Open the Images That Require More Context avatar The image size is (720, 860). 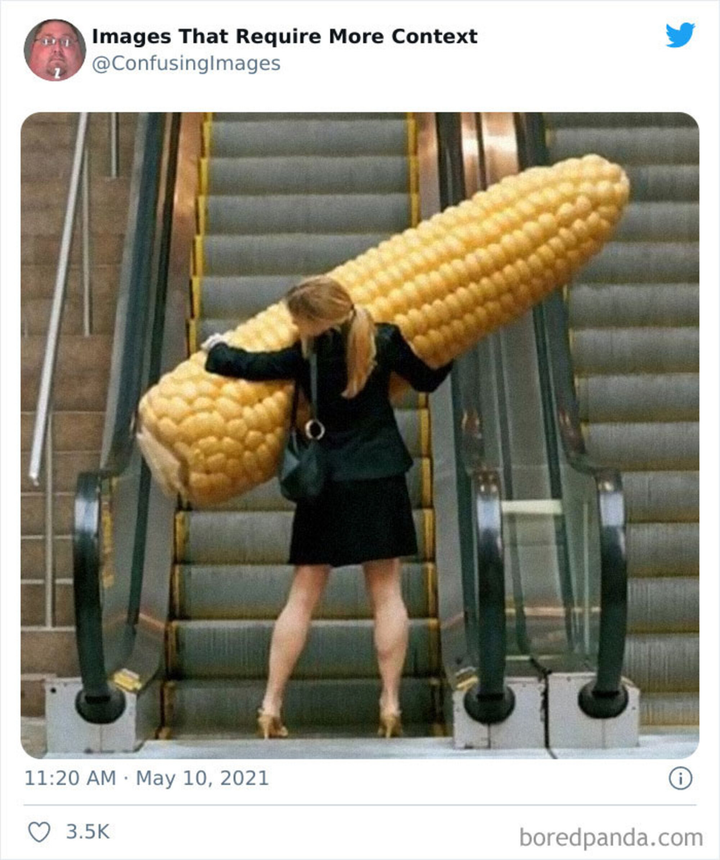[54, 50]
